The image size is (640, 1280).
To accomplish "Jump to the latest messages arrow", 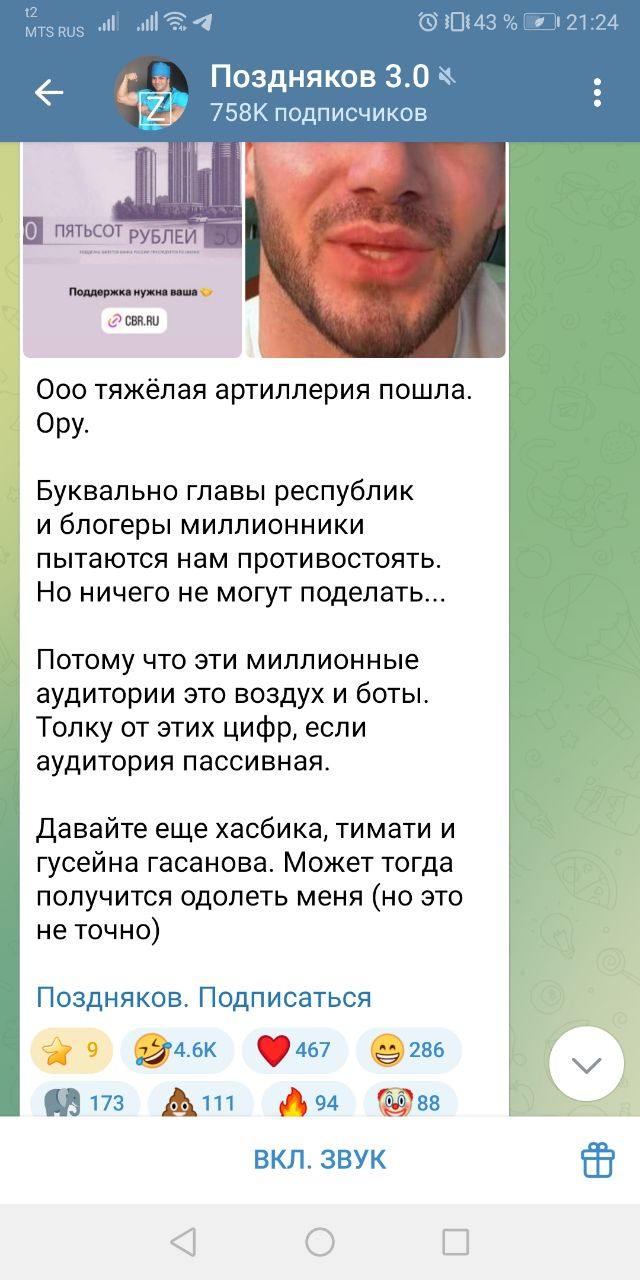I will pyautogui.click(x=587, y=1064).
